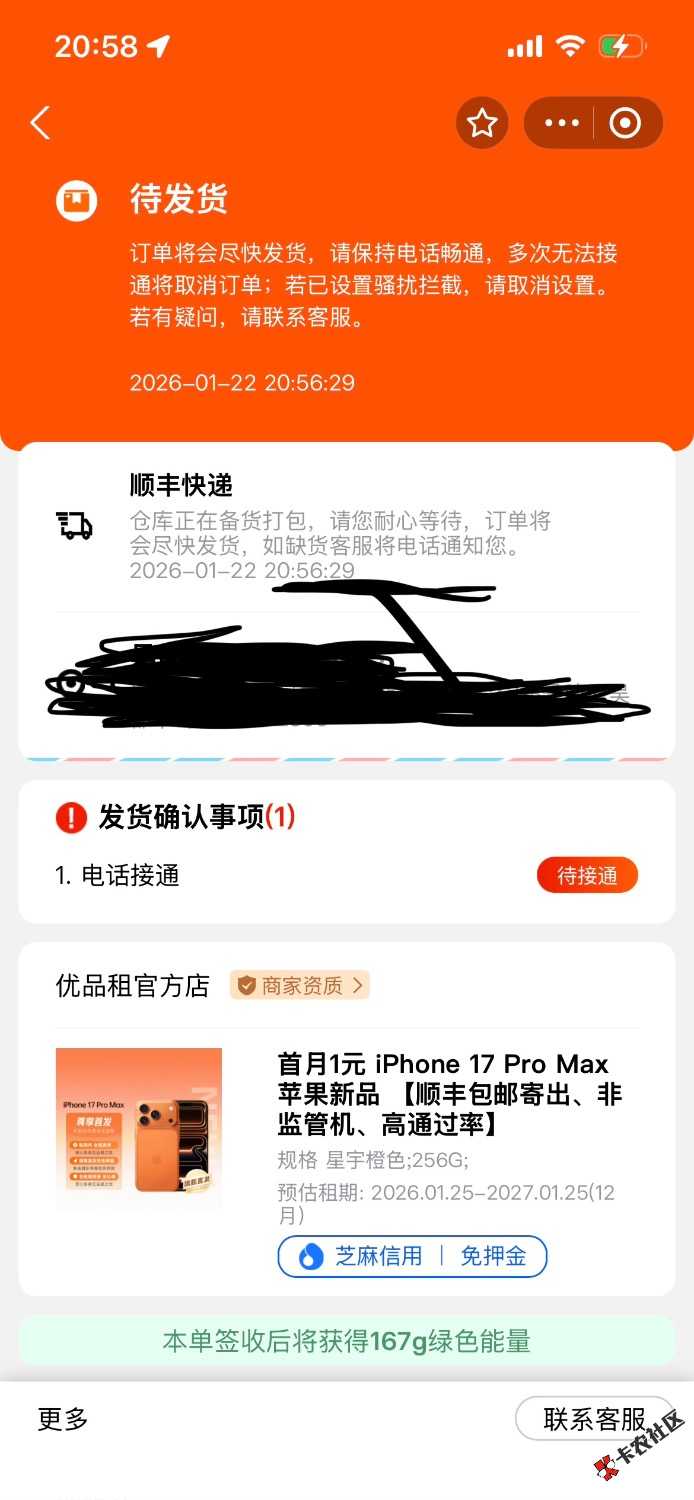694x1500 pixels.
Task: Open the 优品租官方店 store page
Action: 132,986
